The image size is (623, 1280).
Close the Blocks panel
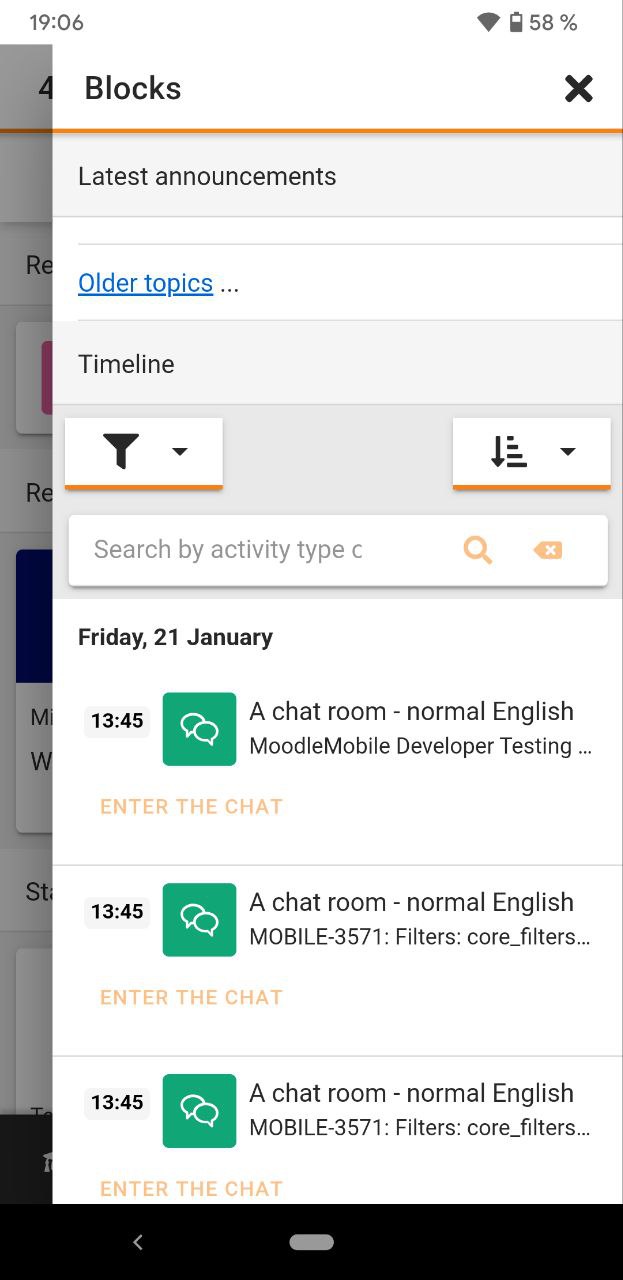(x=579, y=89)
